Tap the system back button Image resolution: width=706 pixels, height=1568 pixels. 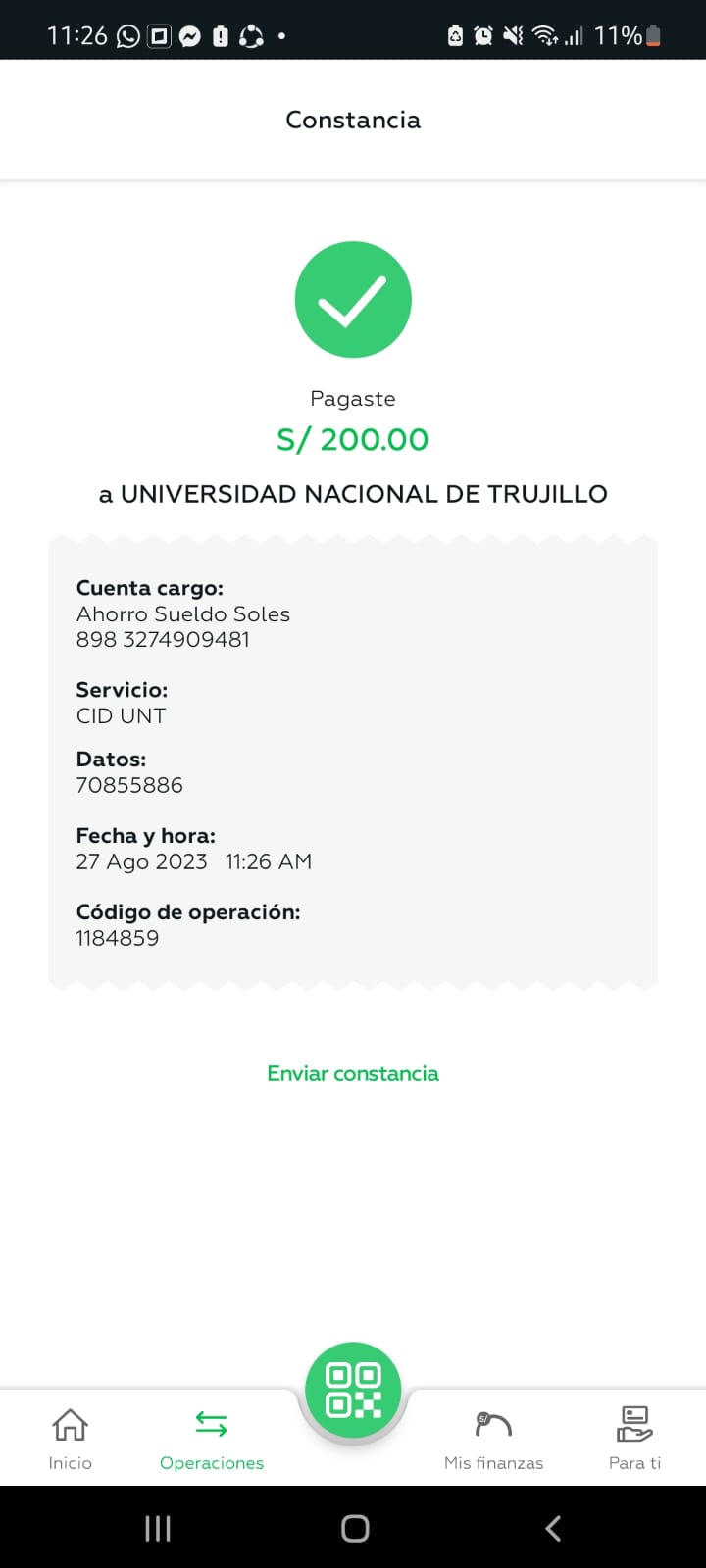(553, 1528)
